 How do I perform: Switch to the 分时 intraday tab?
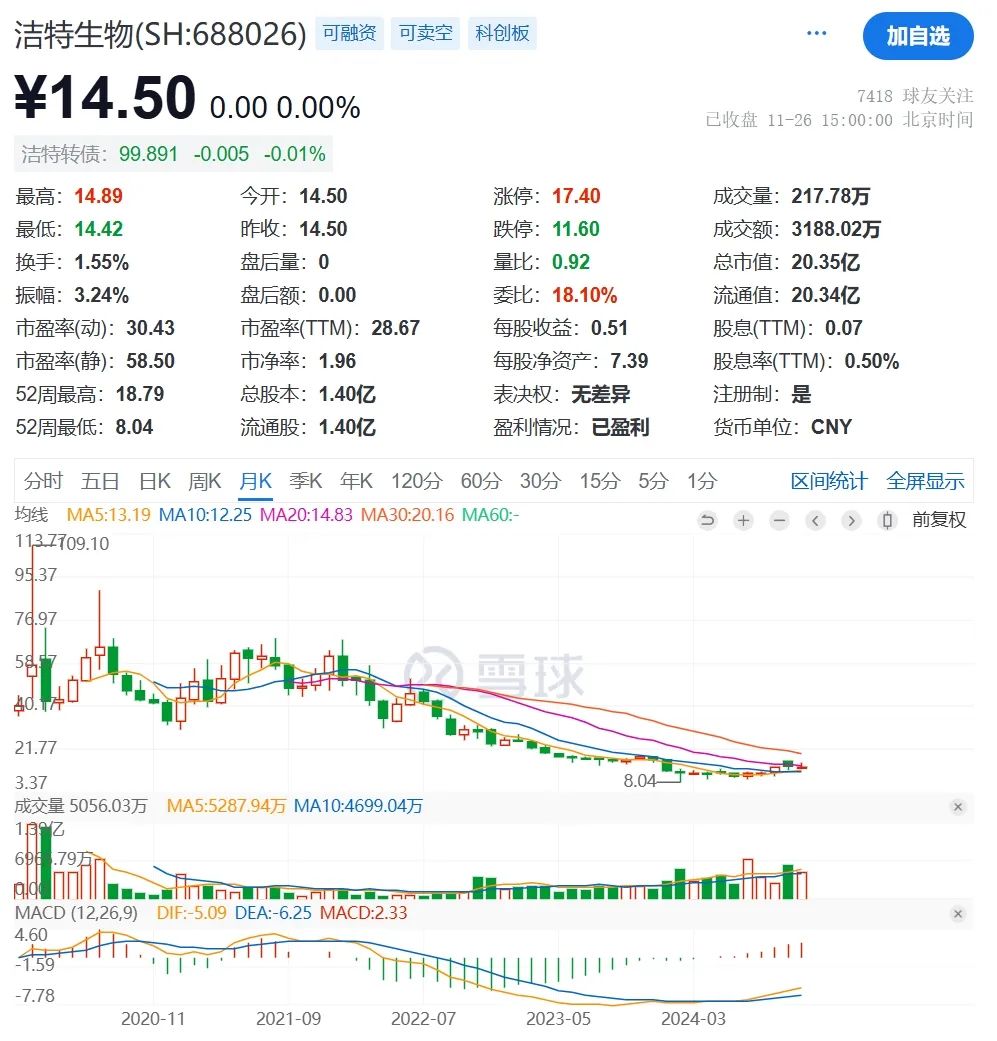[x=42, y=481]
